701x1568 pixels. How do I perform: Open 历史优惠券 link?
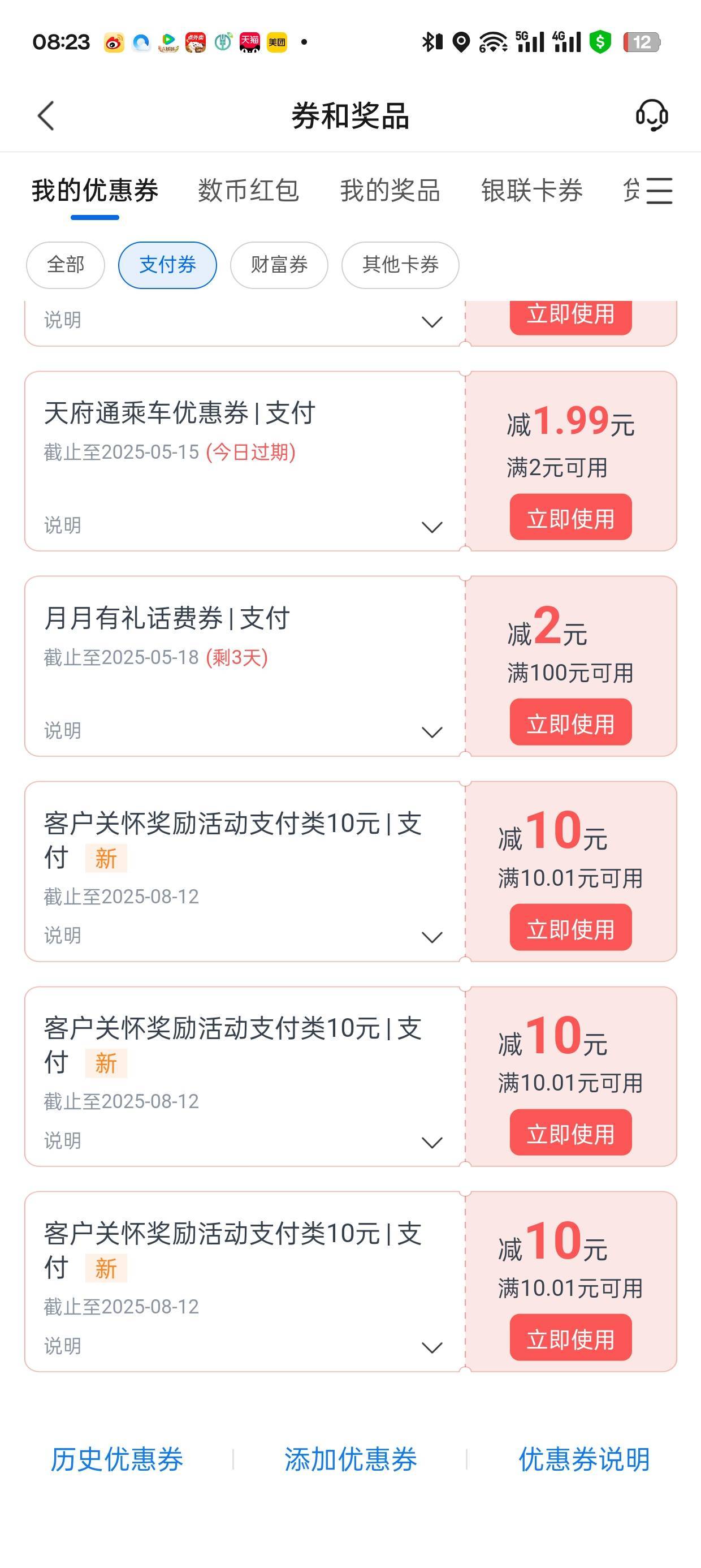[x=117, y=1459]
